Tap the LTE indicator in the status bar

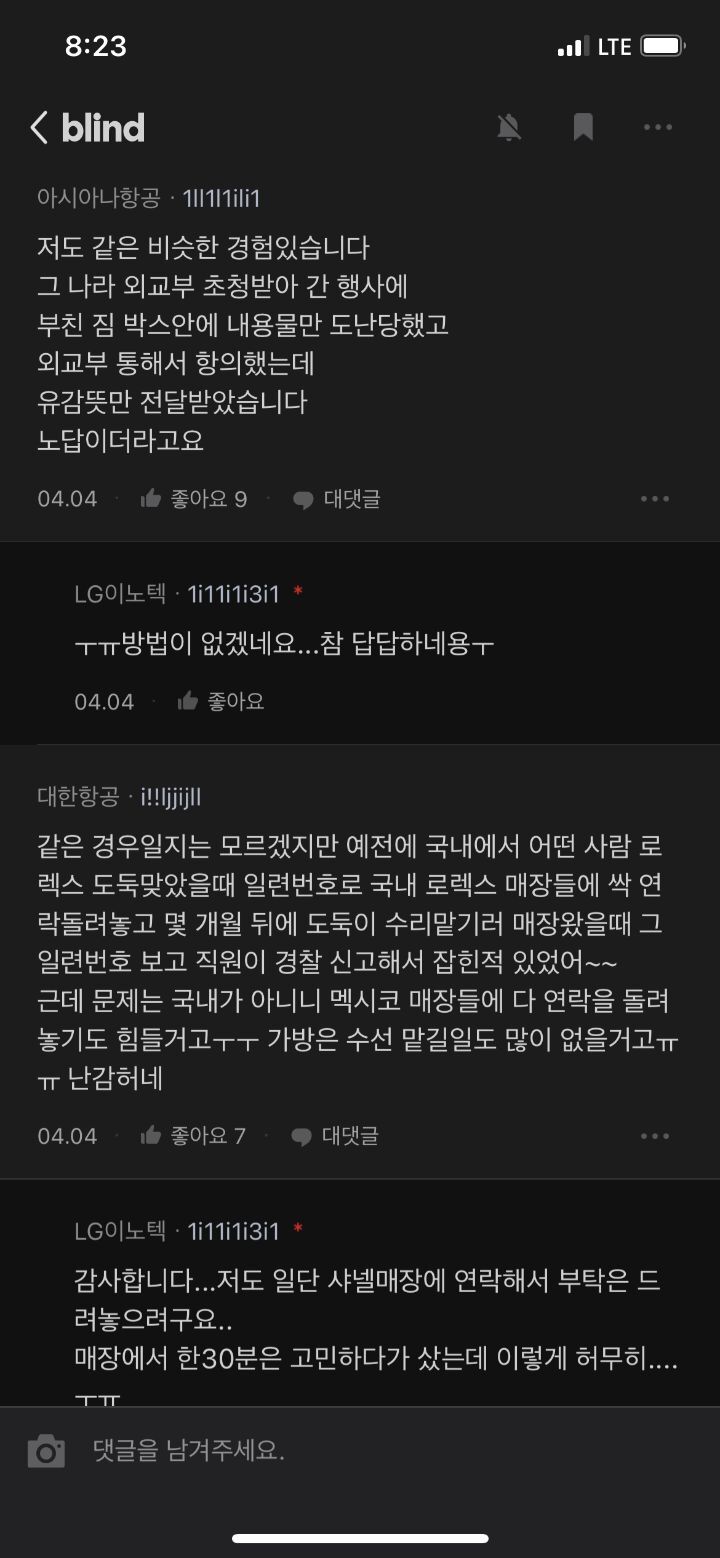(612, 45)
